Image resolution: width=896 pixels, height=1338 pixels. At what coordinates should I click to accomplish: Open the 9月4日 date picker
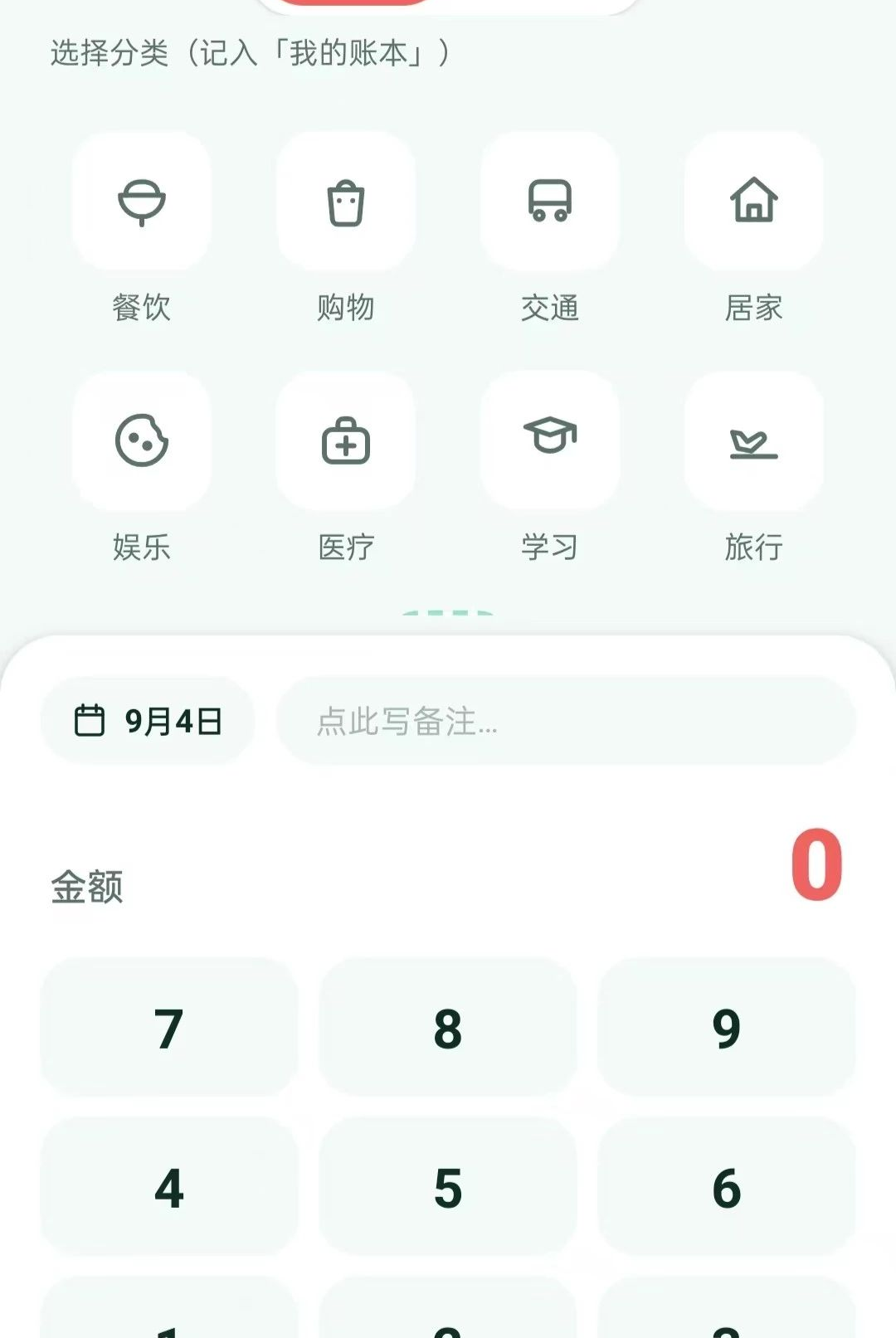coord(148,721)
